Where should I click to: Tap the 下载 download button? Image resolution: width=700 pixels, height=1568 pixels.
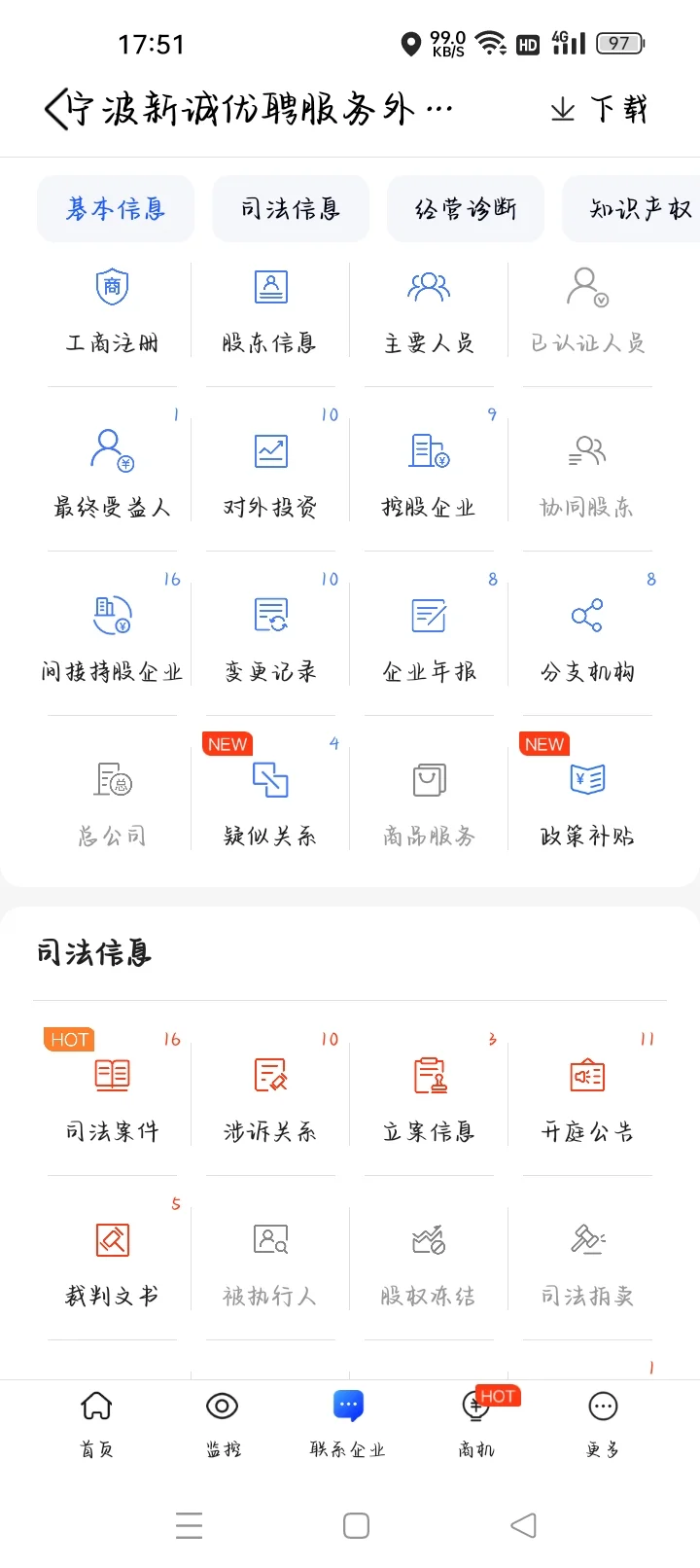coord(599,109)
